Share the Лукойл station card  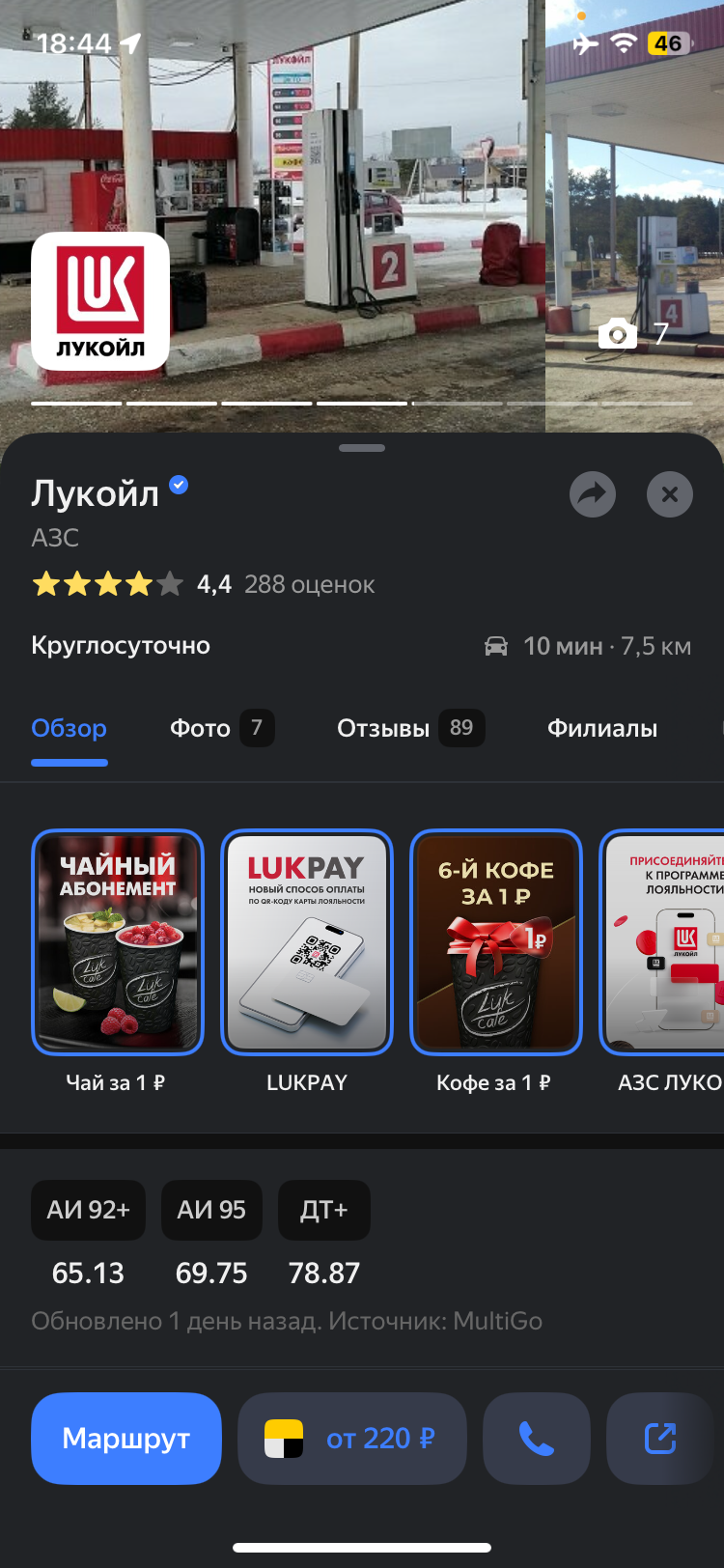(x=593, y=494)
